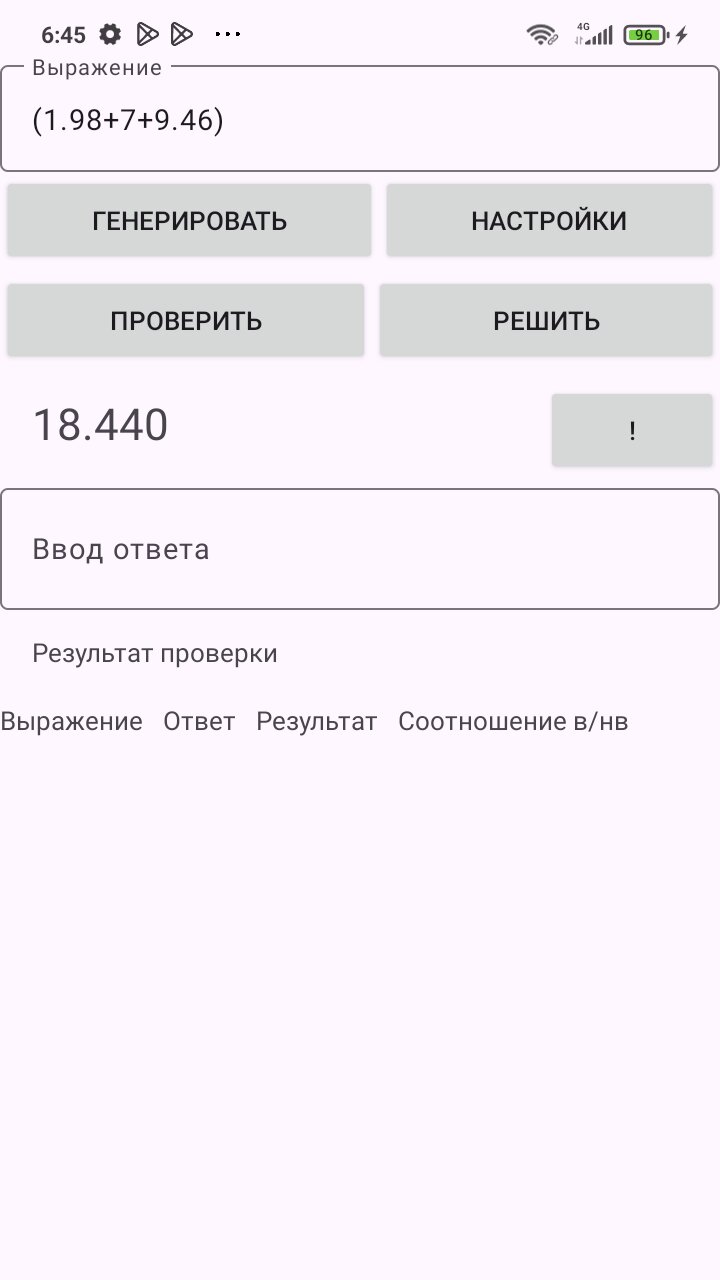Check the answer with ПРОВЕРИТЬ

click(x=186, y=320)
